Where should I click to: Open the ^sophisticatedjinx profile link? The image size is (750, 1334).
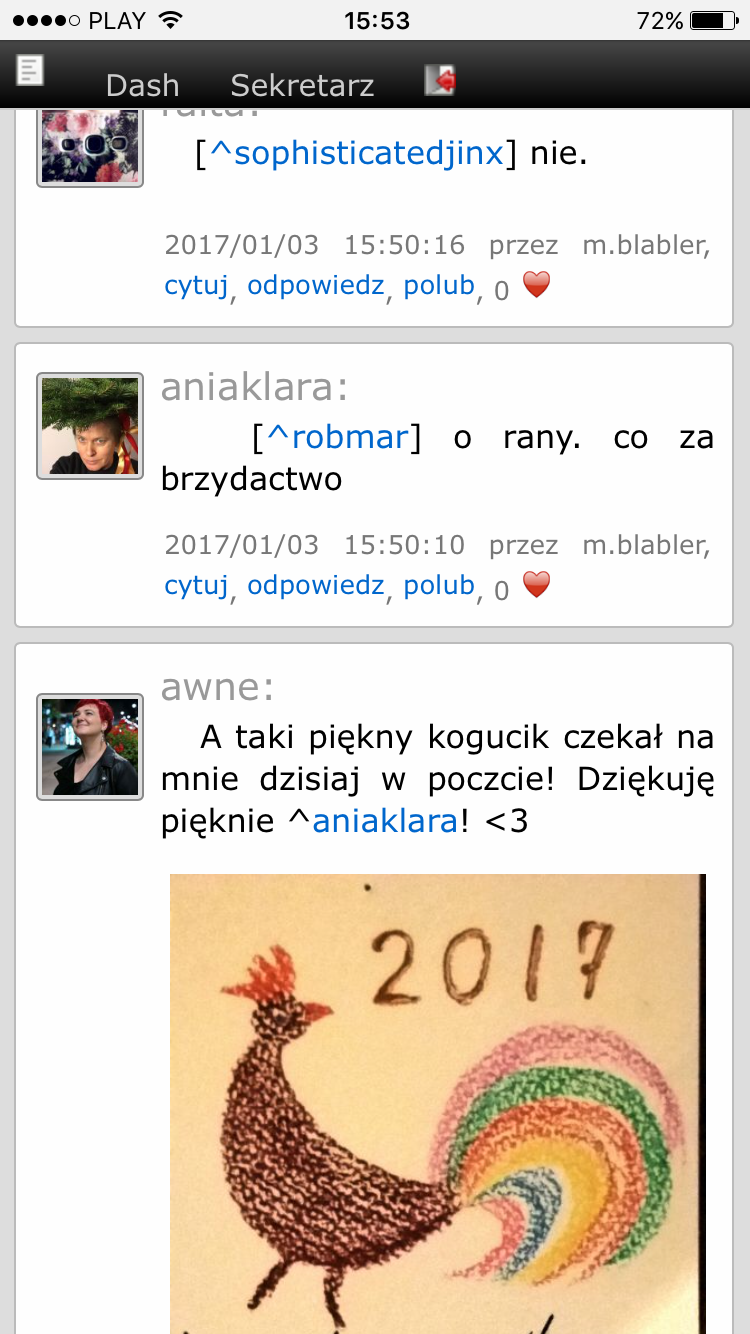356,154
